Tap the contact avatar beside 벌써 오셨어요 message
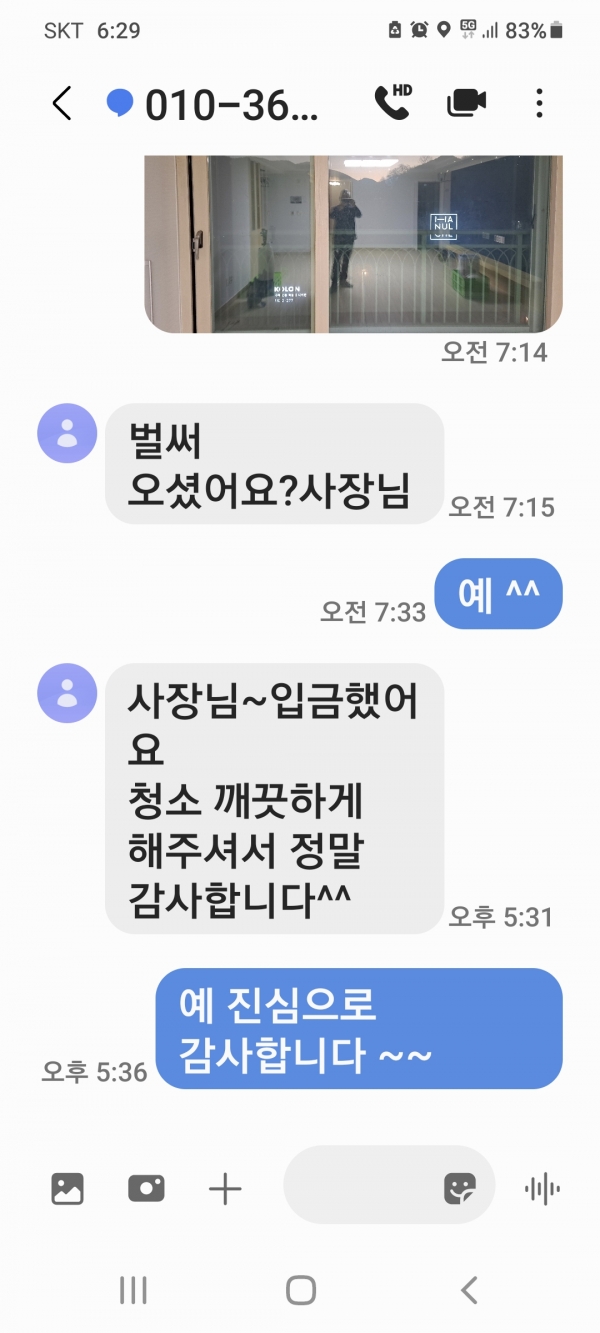600x1333 pixels. click(67, 433)
